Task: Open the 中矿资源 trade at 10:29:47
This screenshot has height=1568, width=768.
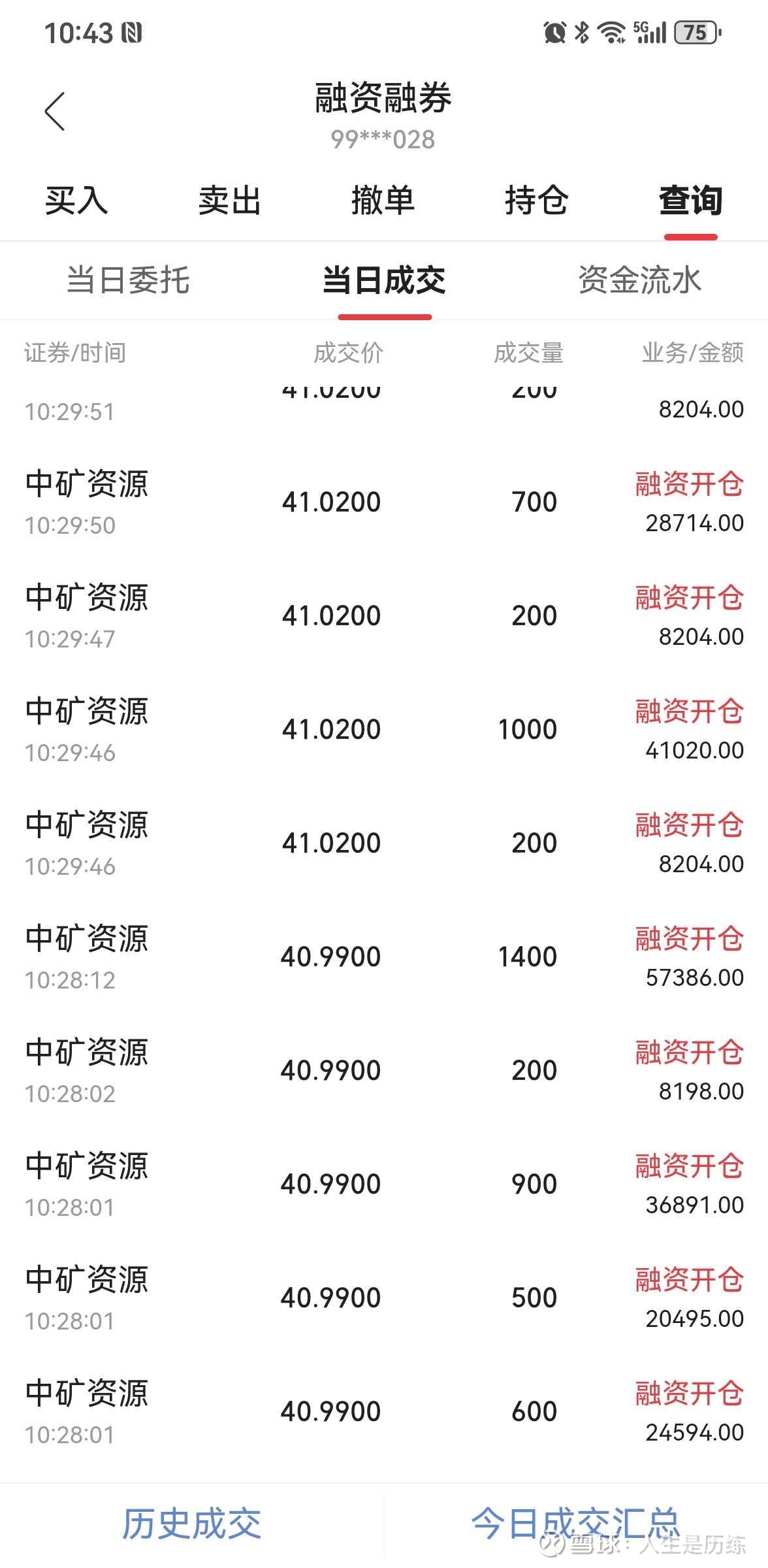Action: [x=384, y=615]
